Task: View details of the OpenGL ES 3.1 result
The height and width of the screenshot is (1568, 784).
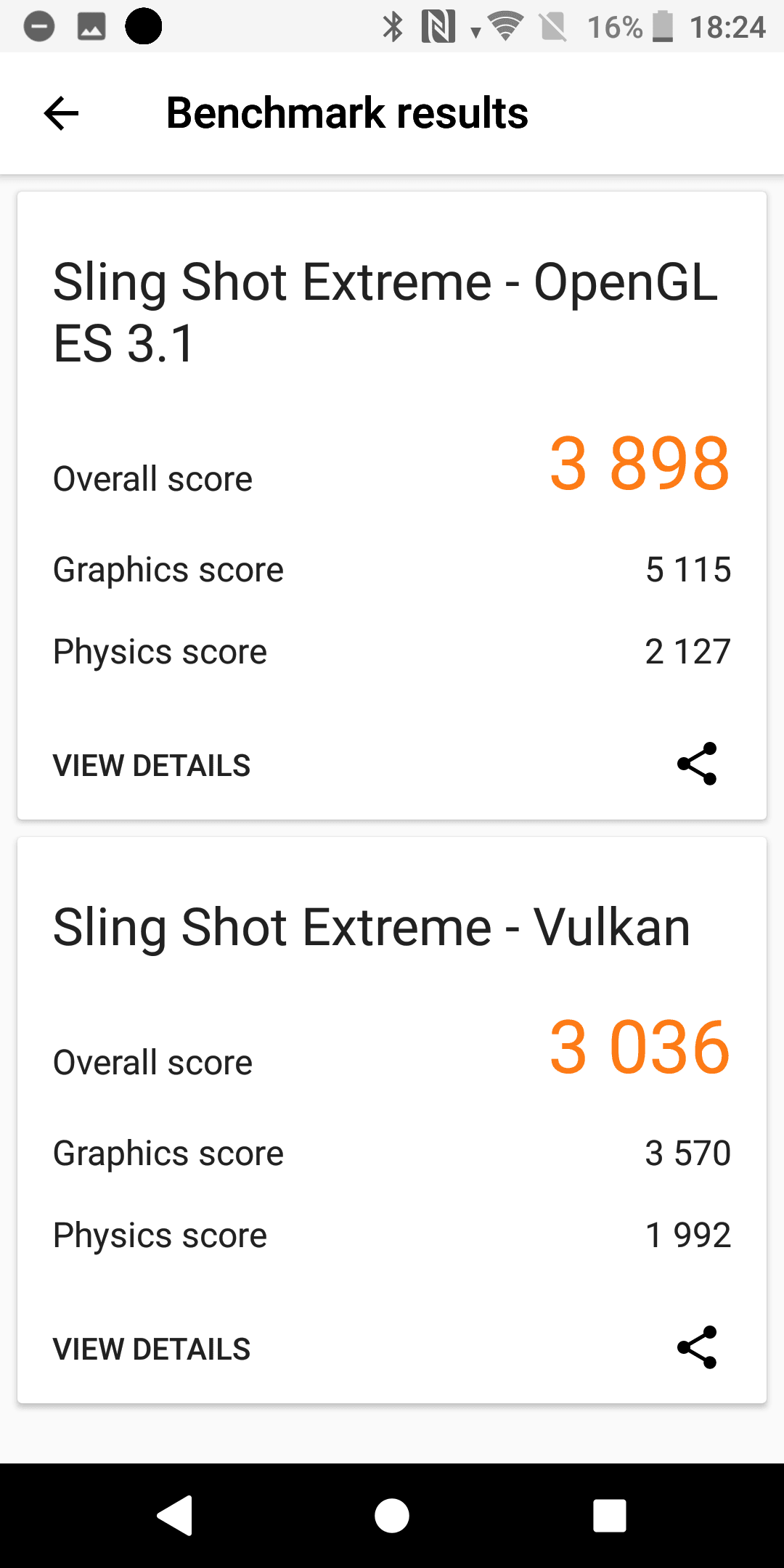Action: click(x=152, y=766)
